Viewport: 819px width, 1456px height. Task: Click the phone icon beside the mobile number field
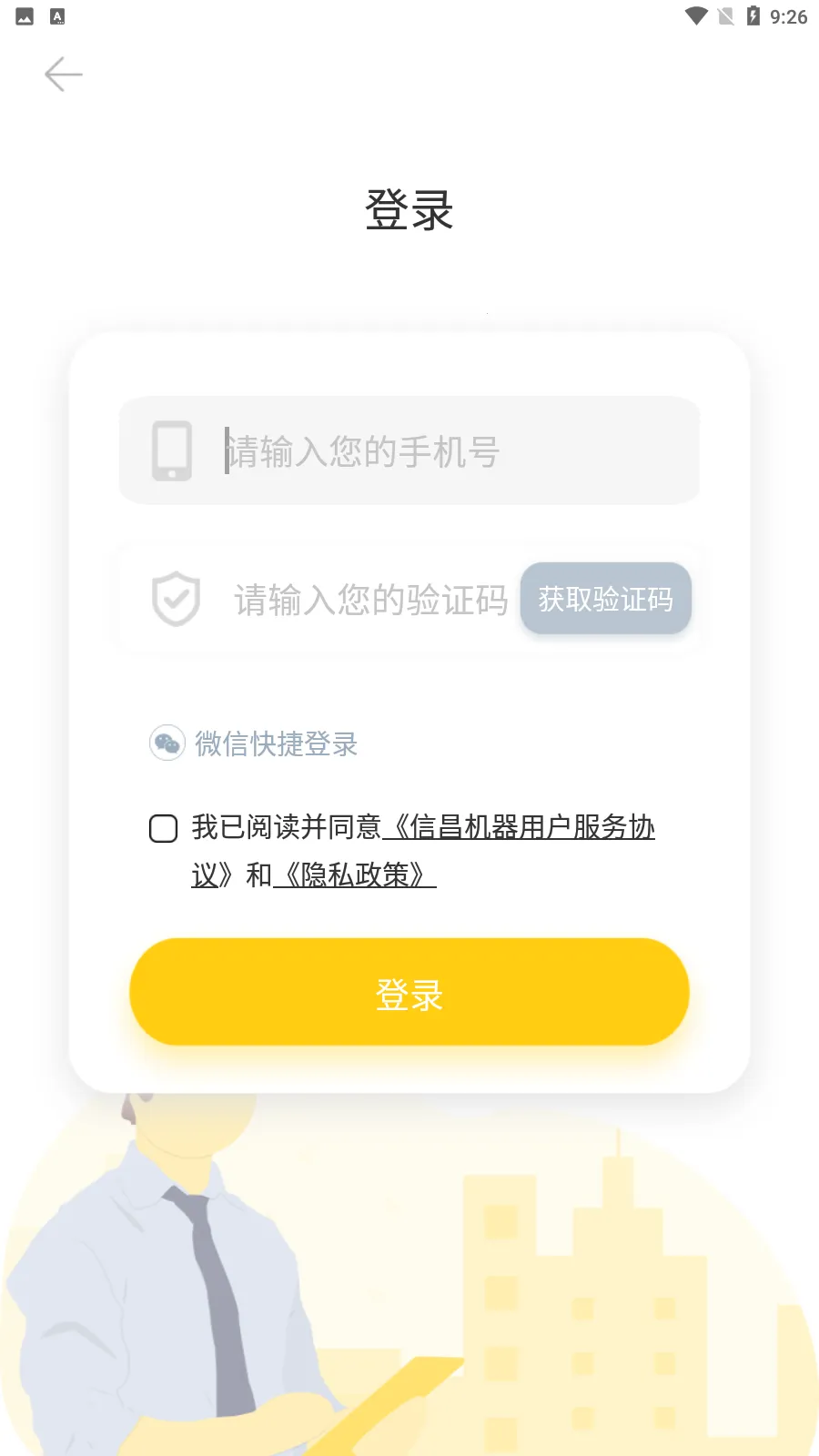click(x=171, y=450)
